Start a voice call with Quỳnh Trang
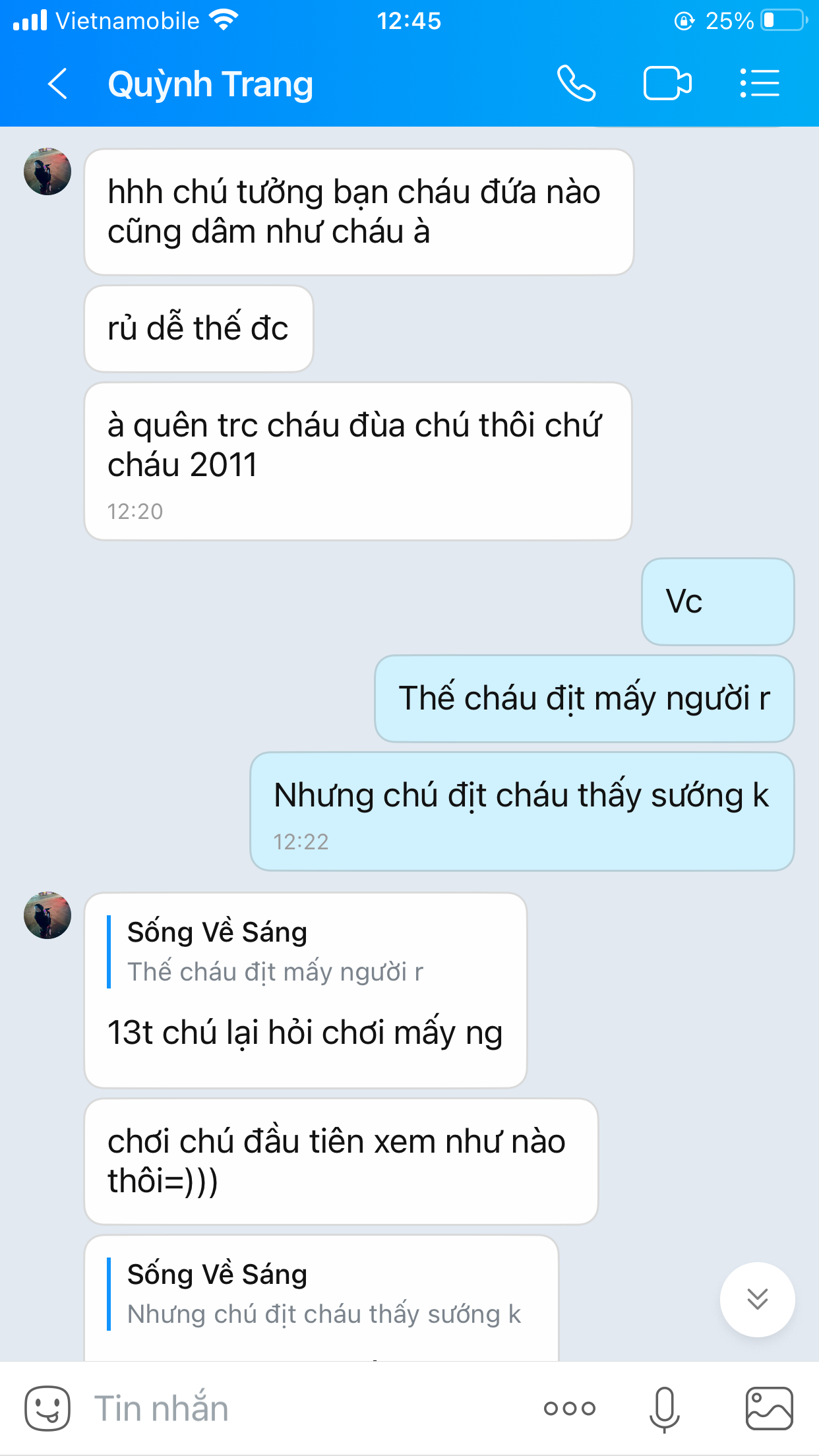 [x=576, y=84]
